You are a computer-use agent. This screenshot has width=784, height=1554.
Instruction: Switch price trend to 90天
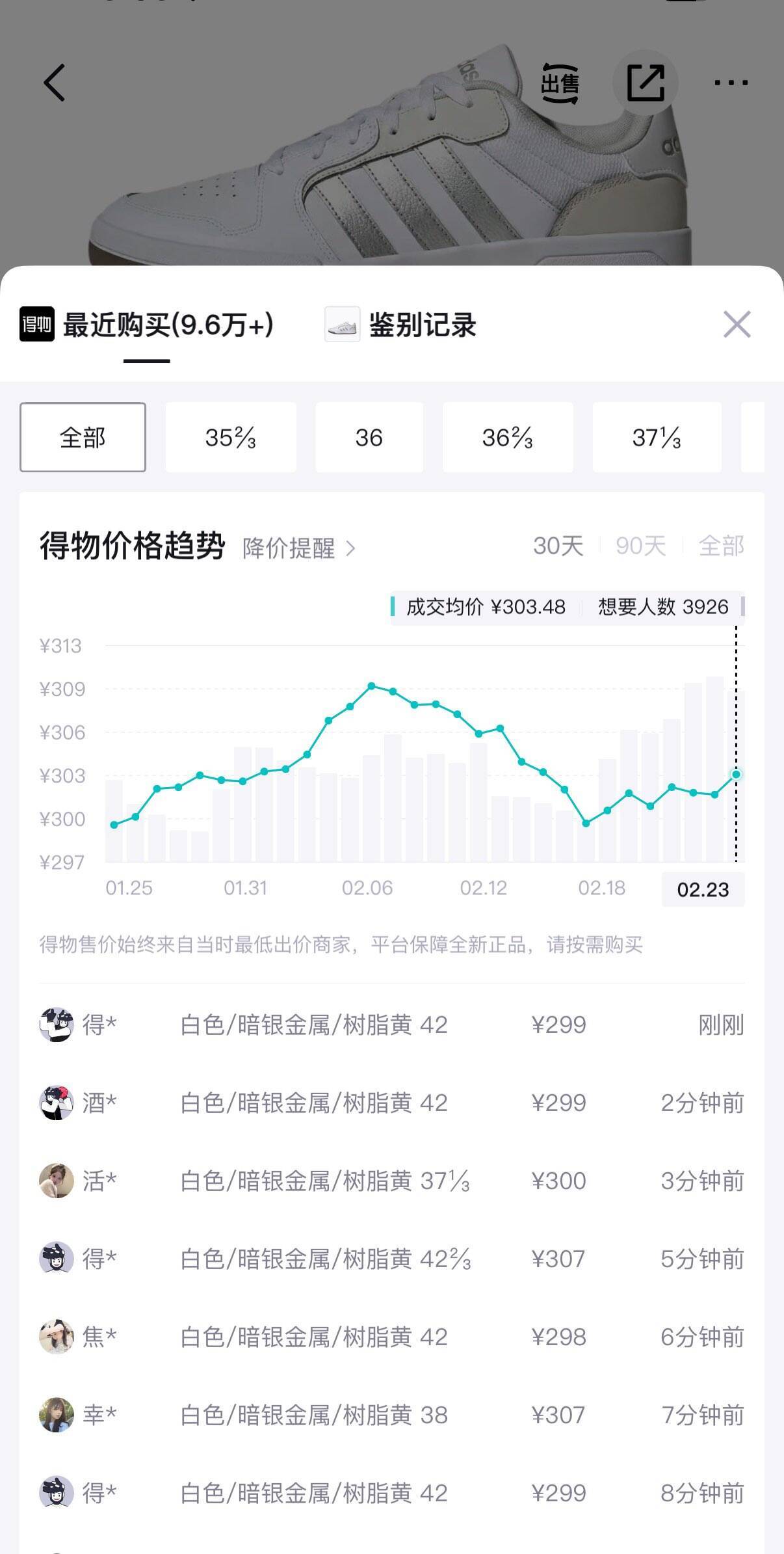(639, 548)
